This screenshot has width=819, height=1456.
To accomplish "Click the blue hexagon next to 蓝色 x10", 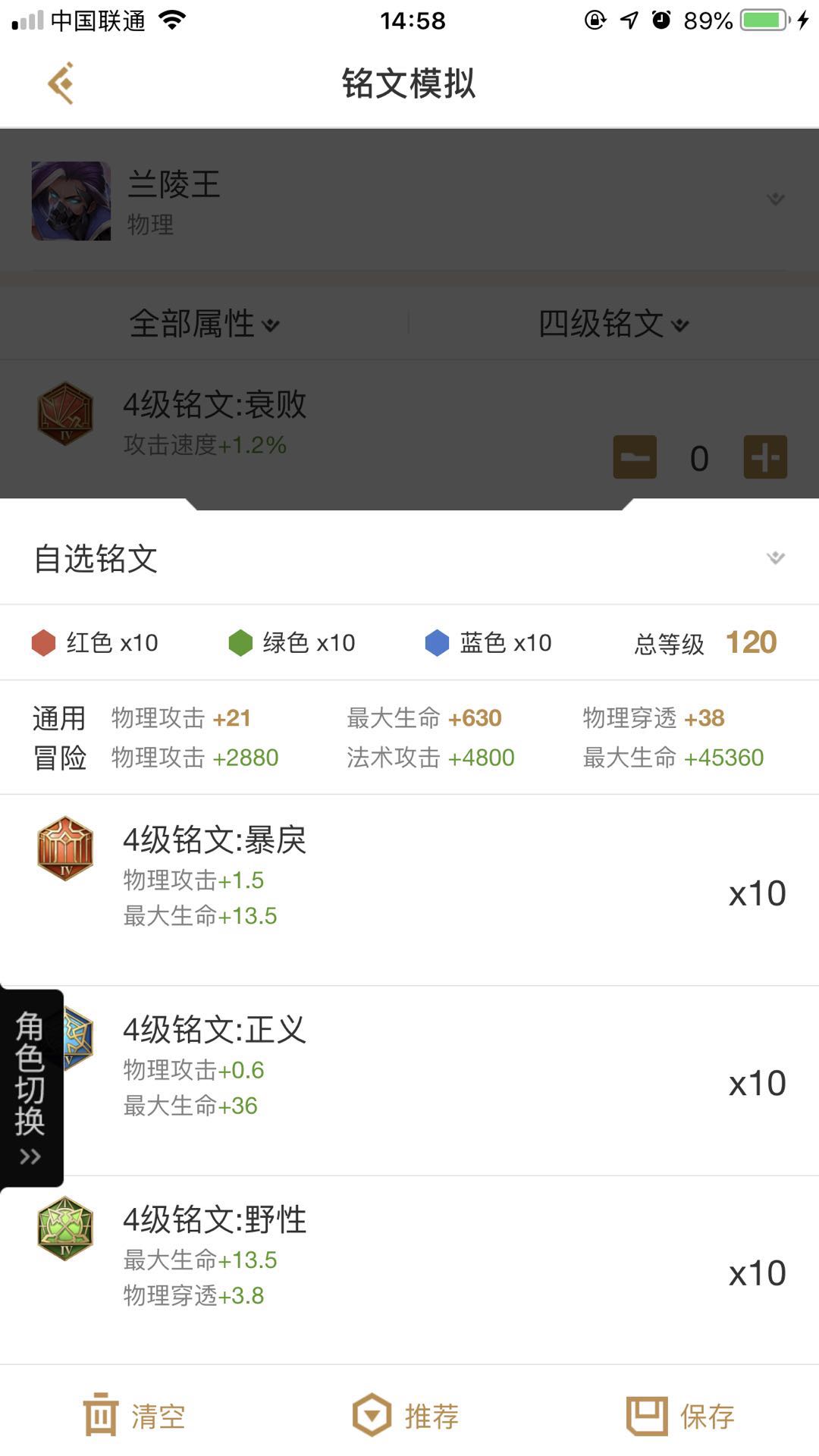I will tap(436, 642).
